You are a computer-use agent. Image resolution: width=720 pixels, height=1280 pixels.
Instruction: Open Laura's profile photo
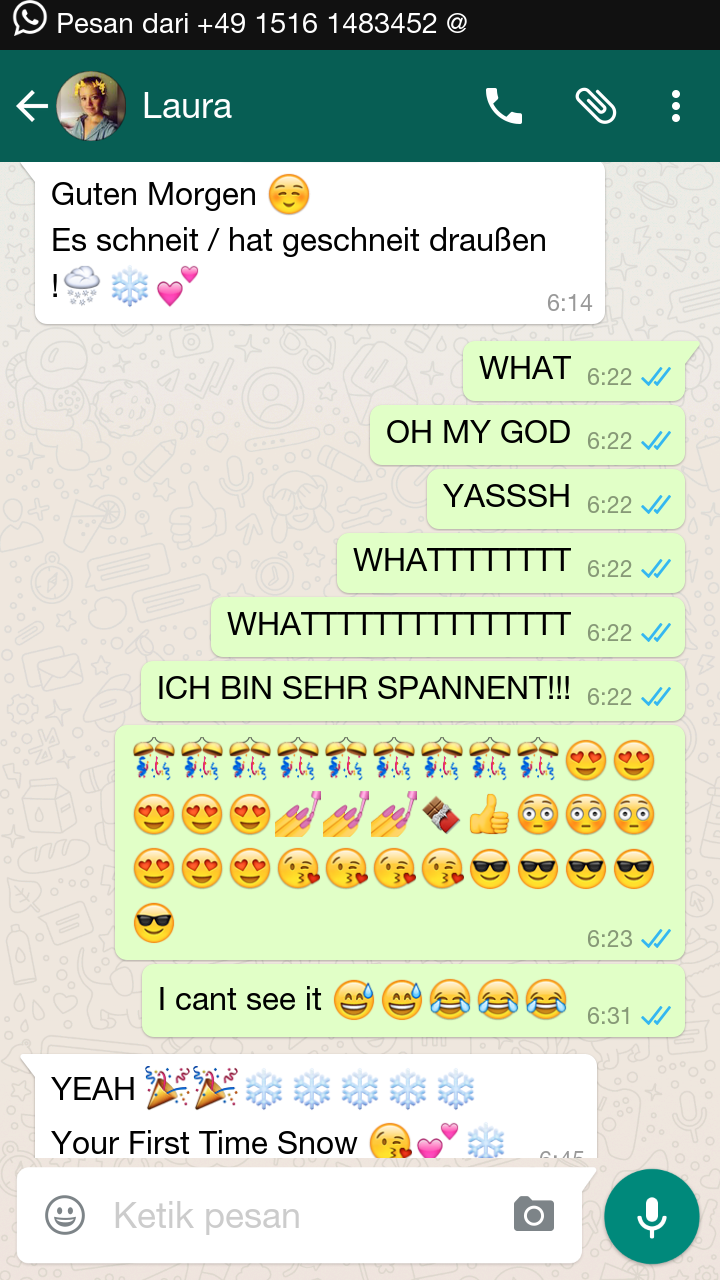tap(91, 106)
